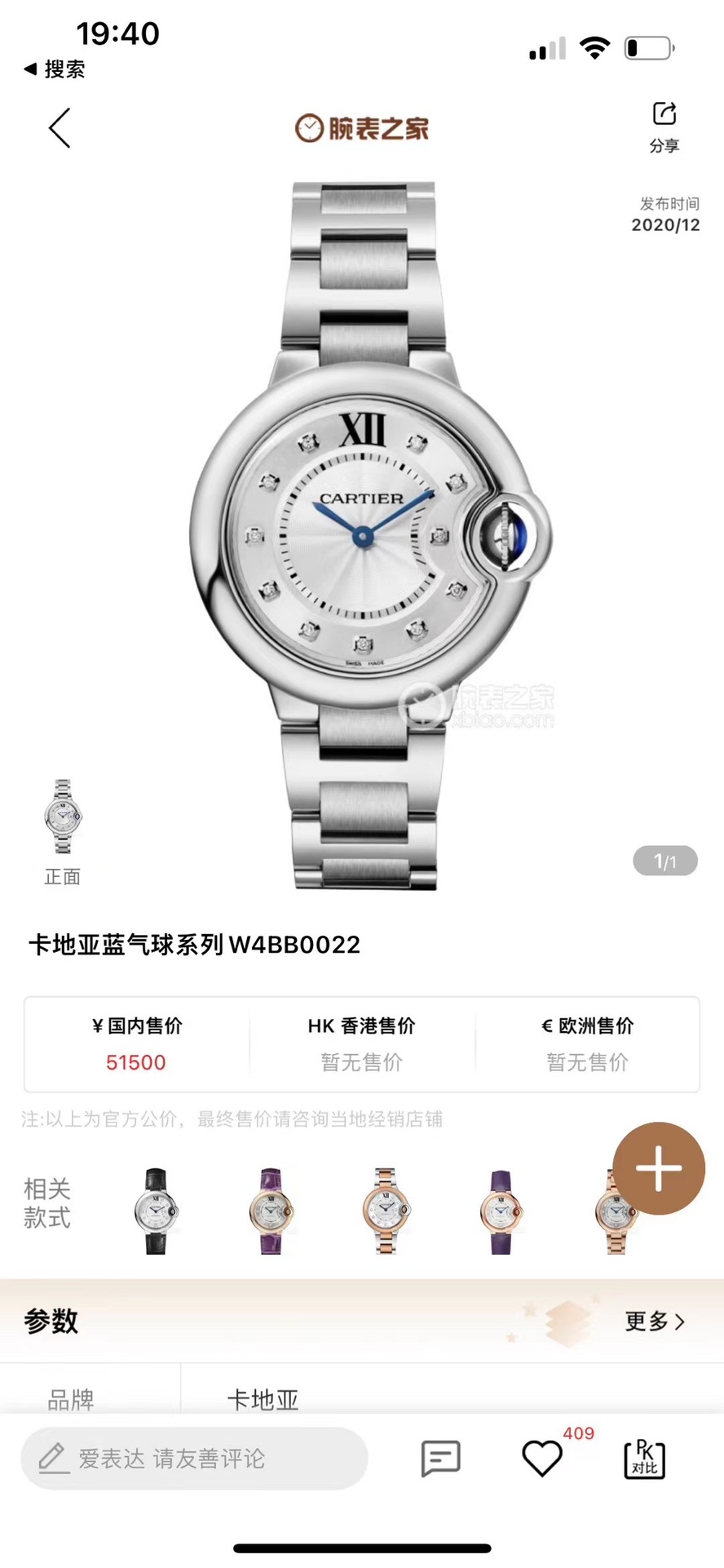This screenshot has height=1568, width=724.
Task: Tap the brown plus floating button
Action: (x=658, y=1168)
